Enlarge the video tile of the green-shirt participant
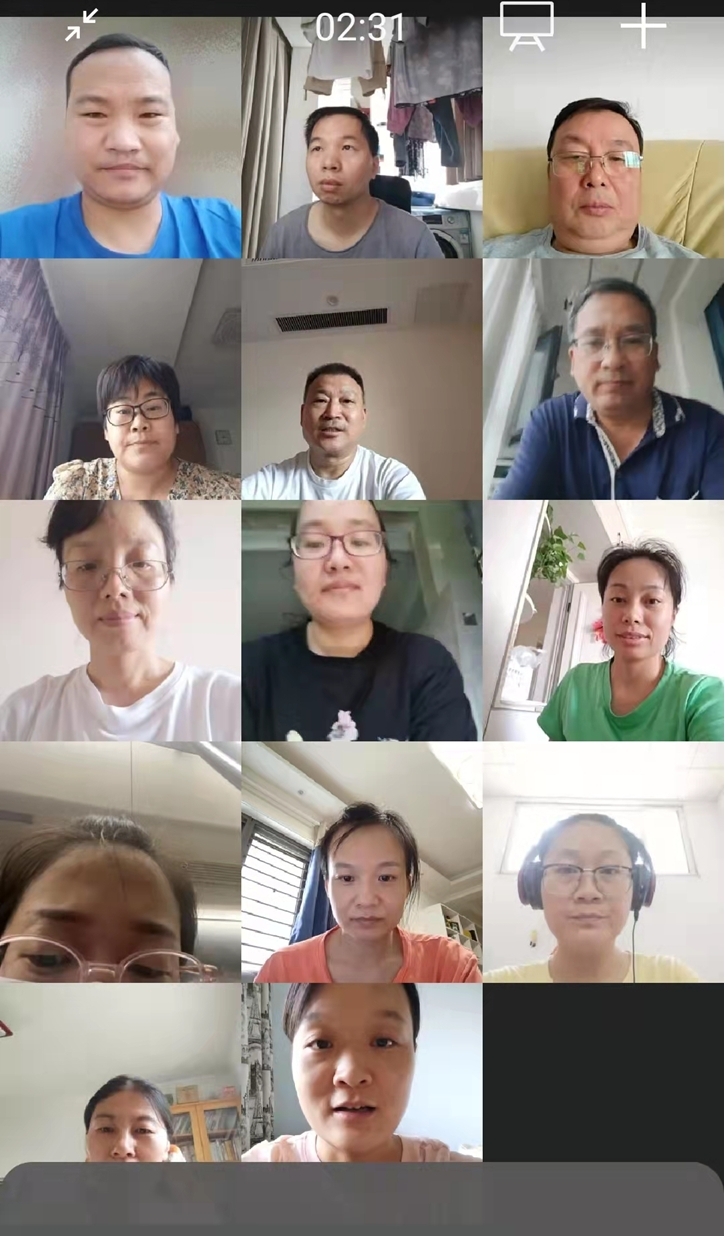 603,621
